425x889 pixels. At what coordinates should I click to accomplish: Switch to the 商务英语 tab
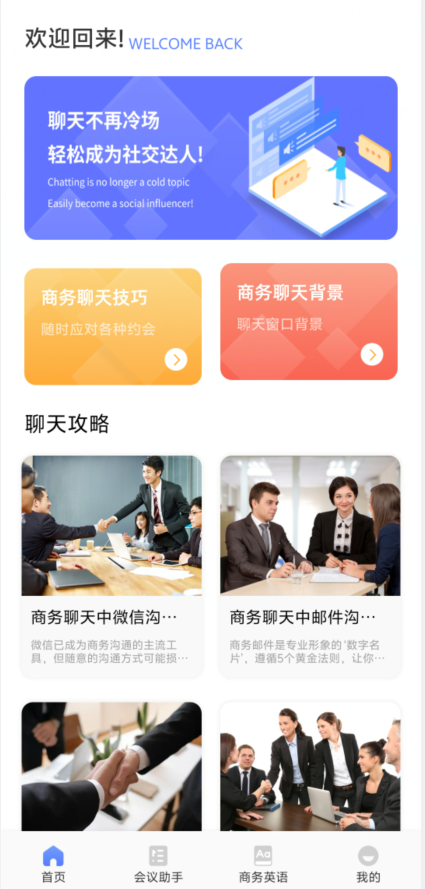coord(263,863)
